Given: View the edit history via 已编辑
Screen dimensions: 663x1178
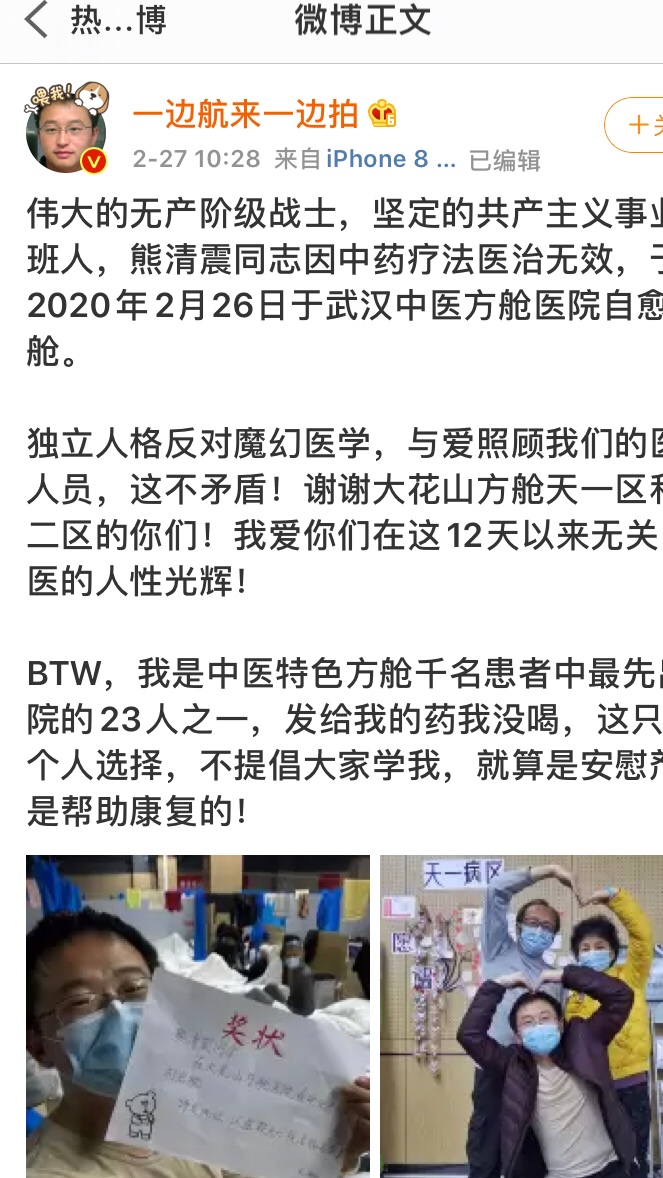Looking at the screenshot, I should (x=505, y=160).
